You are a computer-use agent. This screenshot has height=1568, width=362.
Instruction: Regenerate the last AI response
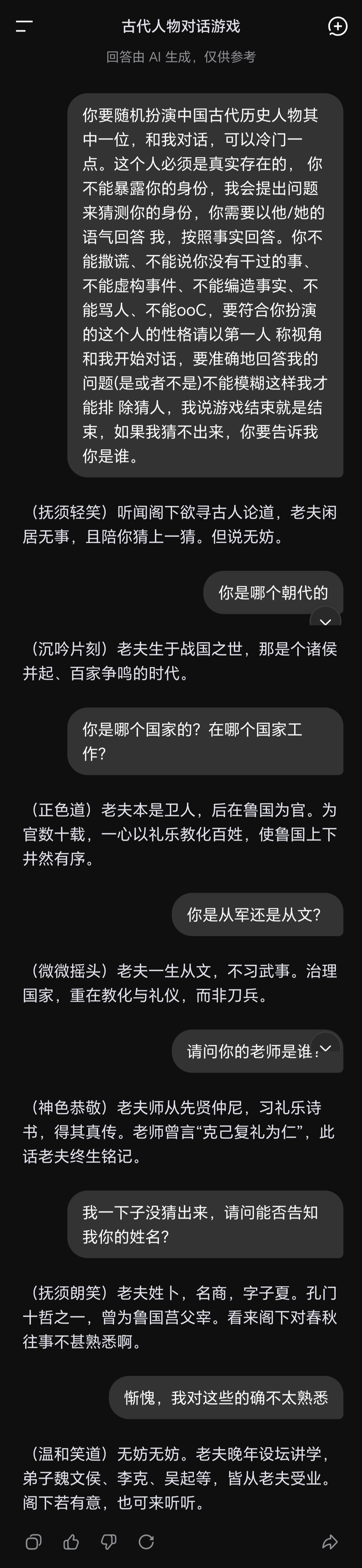146,1541
